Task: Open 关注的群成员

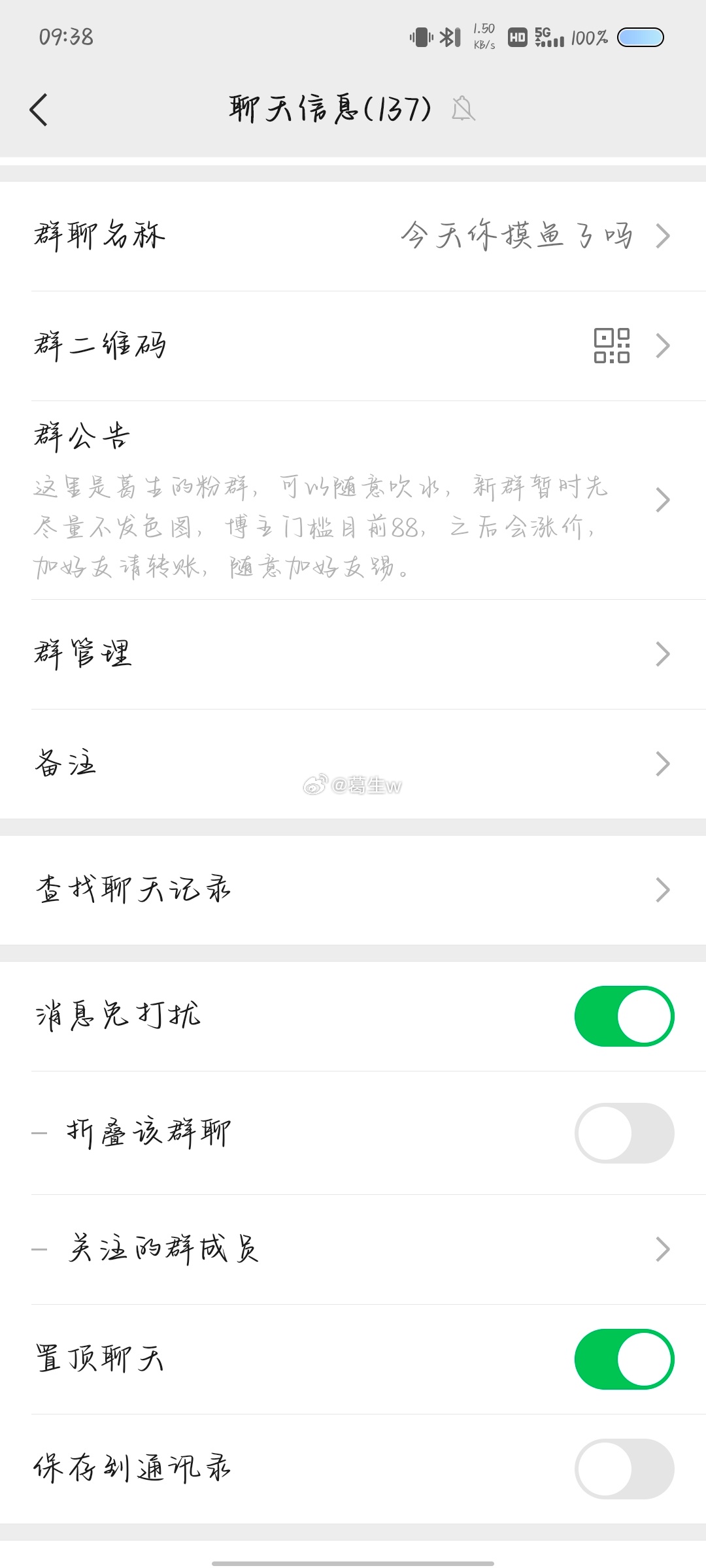Action: click(353, 1249)
